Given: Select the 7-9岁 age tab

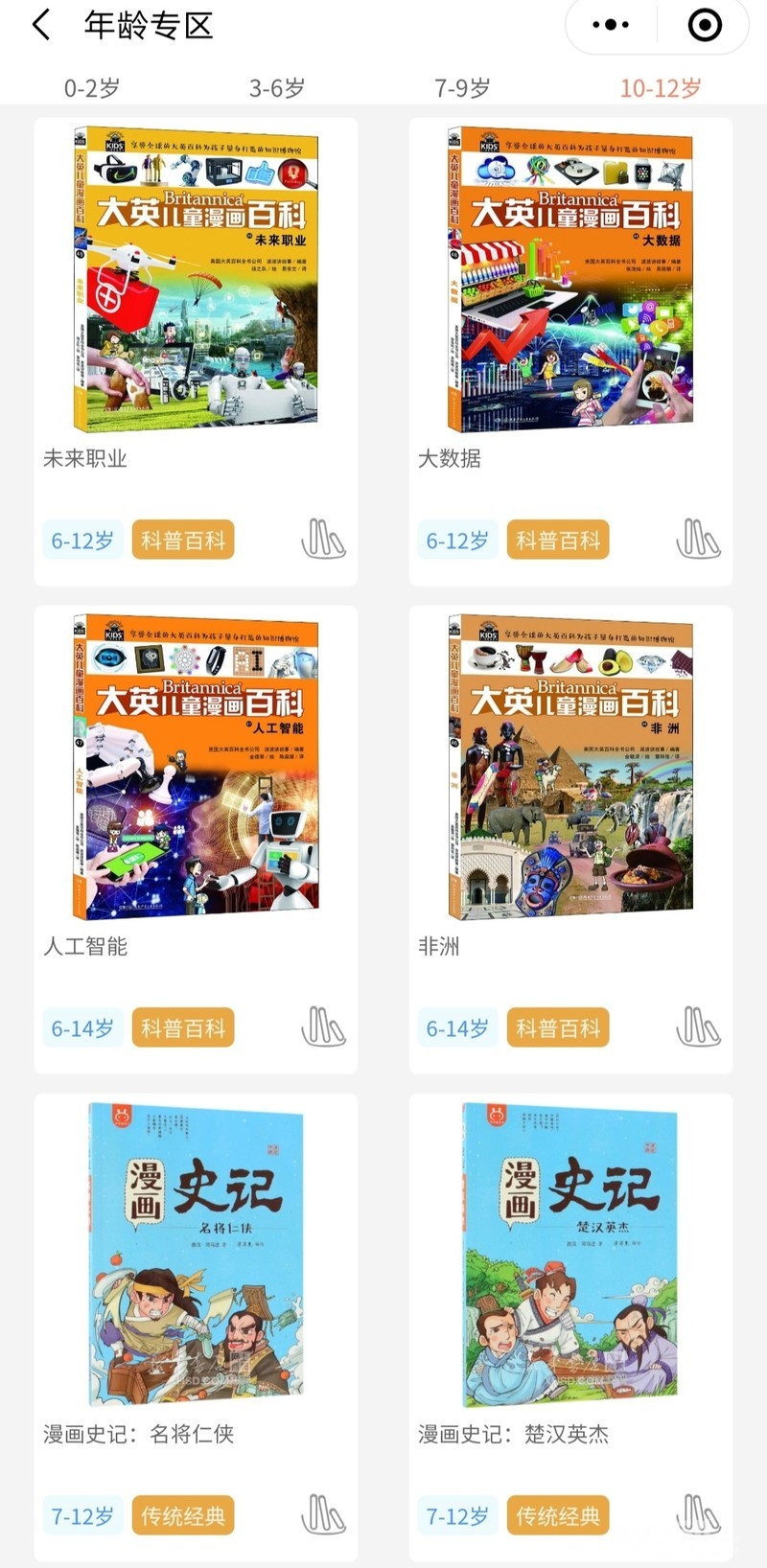Looking at the screenshot, I should click(x=462, y=88).
